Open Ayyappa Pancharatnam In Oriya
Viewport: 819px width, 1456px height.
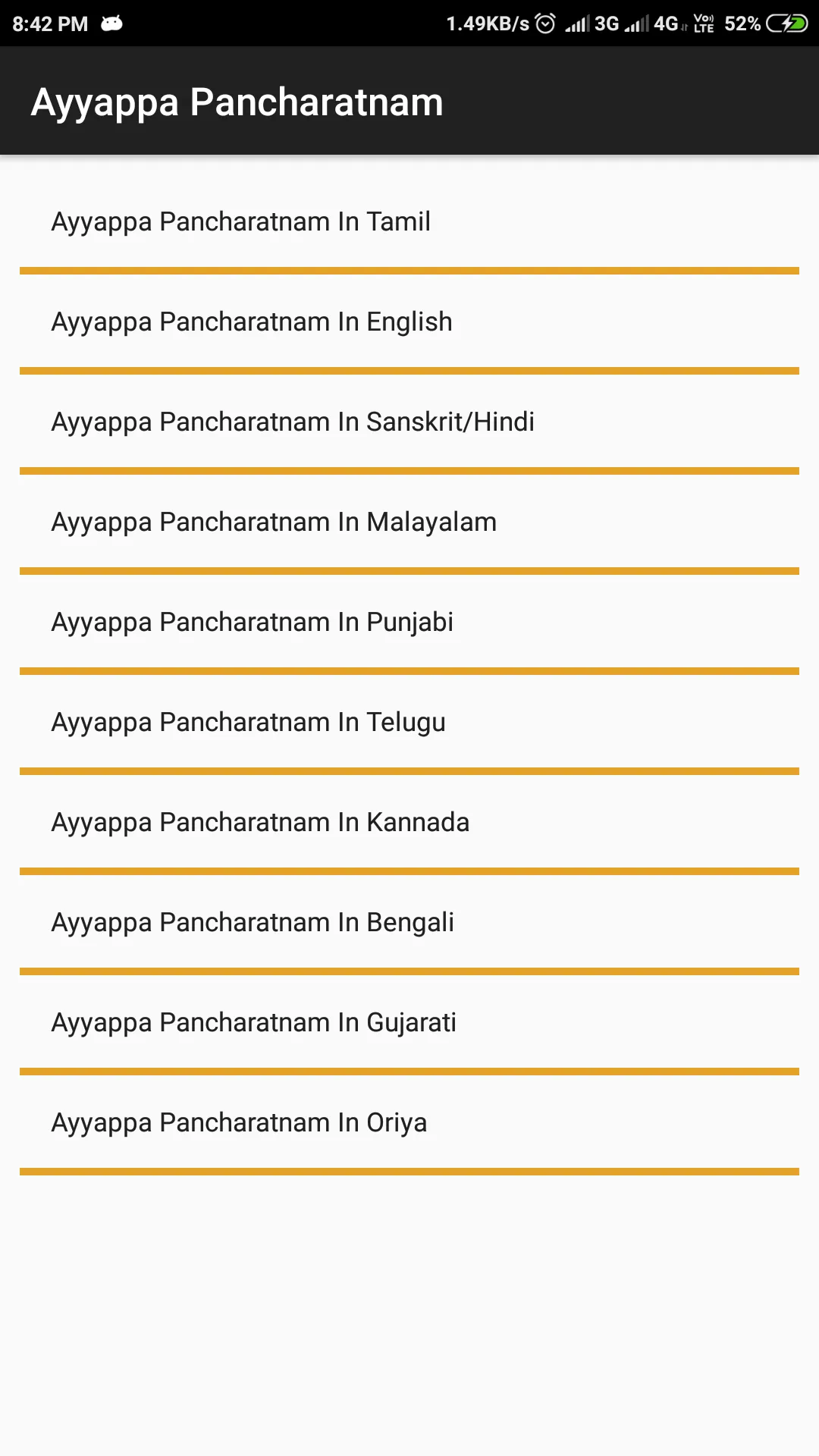409,1122
